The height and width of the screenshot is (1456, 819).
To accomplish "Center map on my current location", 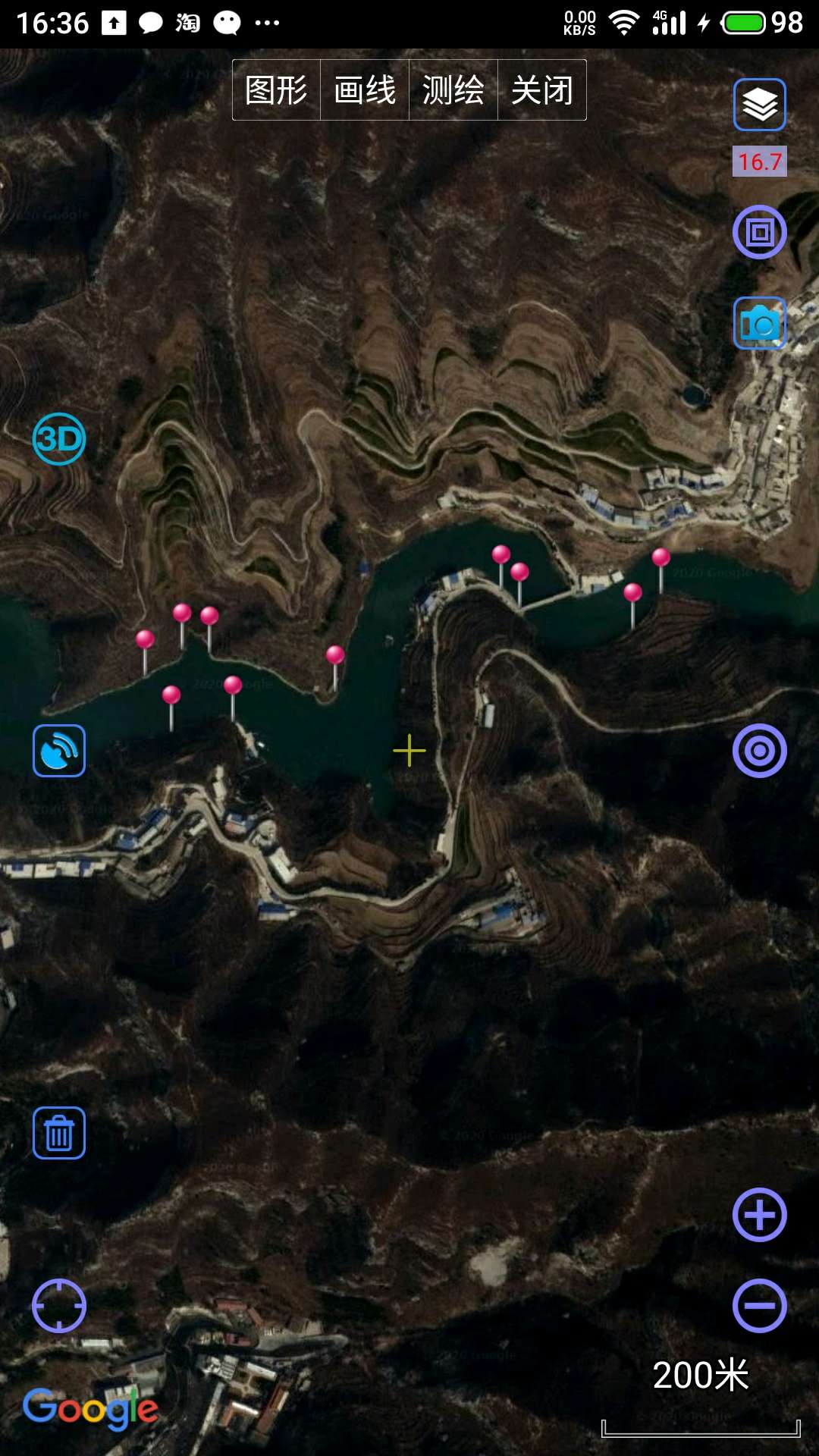I will (x=59, y=1306).
